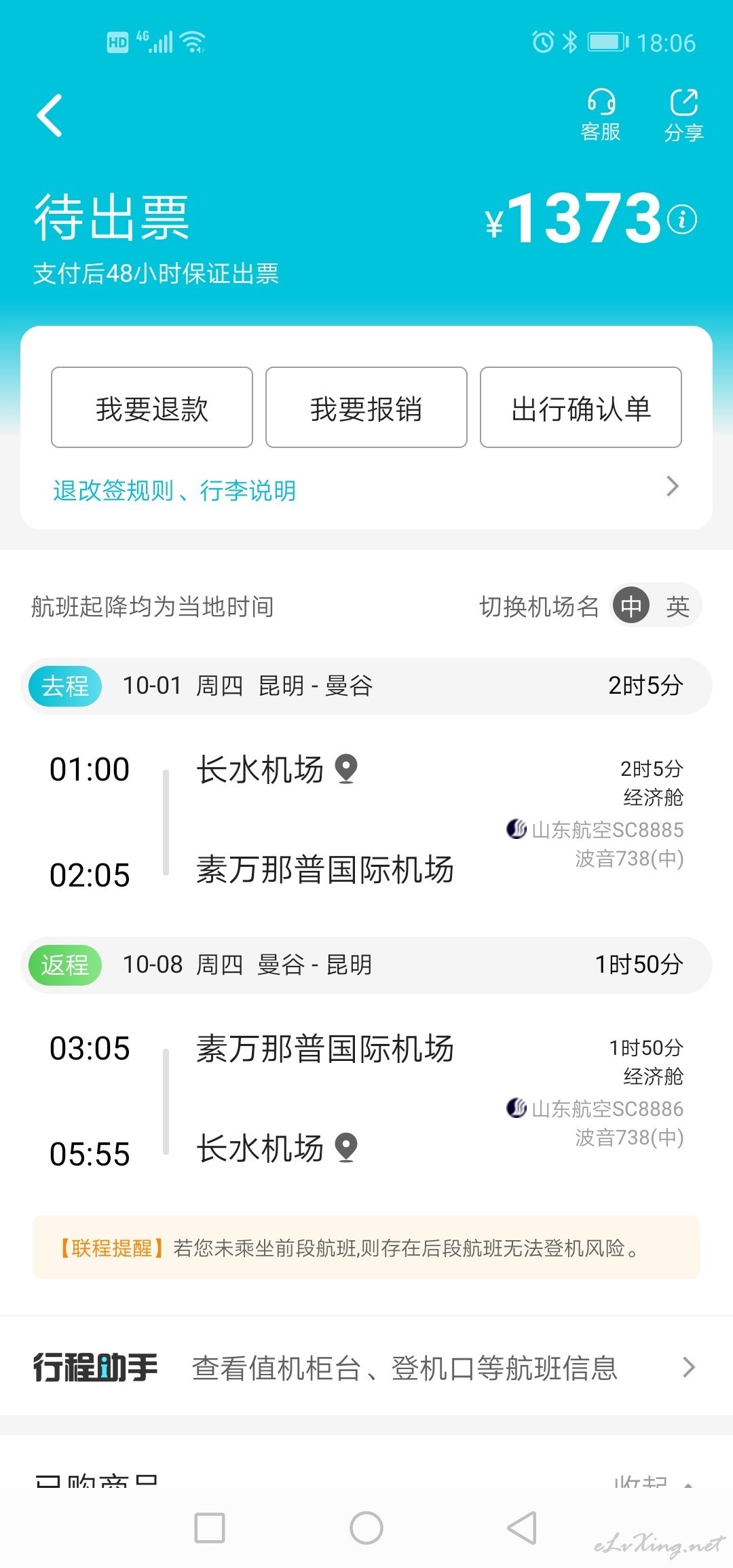733x1568 pixels.
Task: Open 客服 customer service
Action: 601,115
